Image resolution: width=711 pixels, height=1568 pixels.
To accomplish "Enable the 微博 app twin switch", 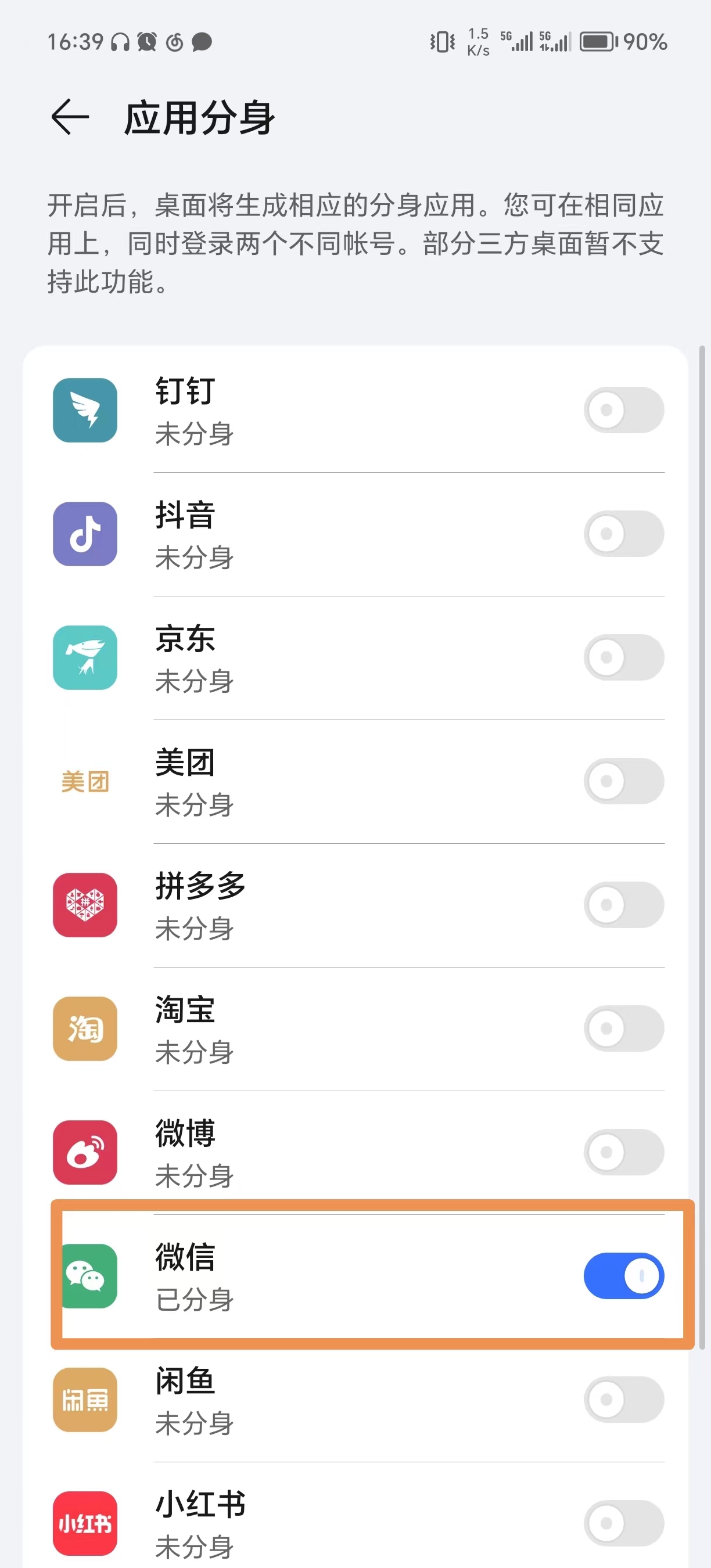I will [623, 1152].
